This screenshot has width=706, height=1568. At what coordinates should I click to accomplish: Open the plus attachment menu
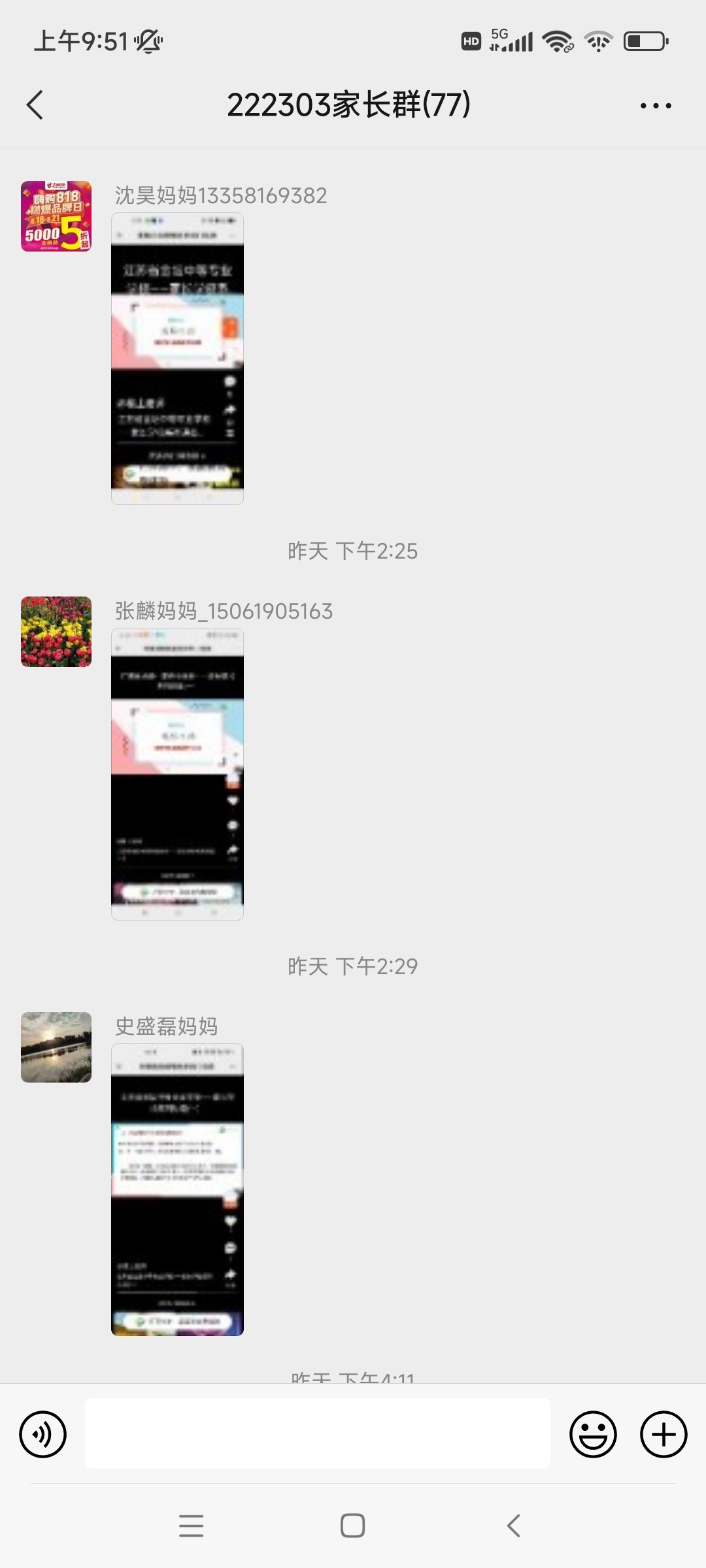point(664,1435)
